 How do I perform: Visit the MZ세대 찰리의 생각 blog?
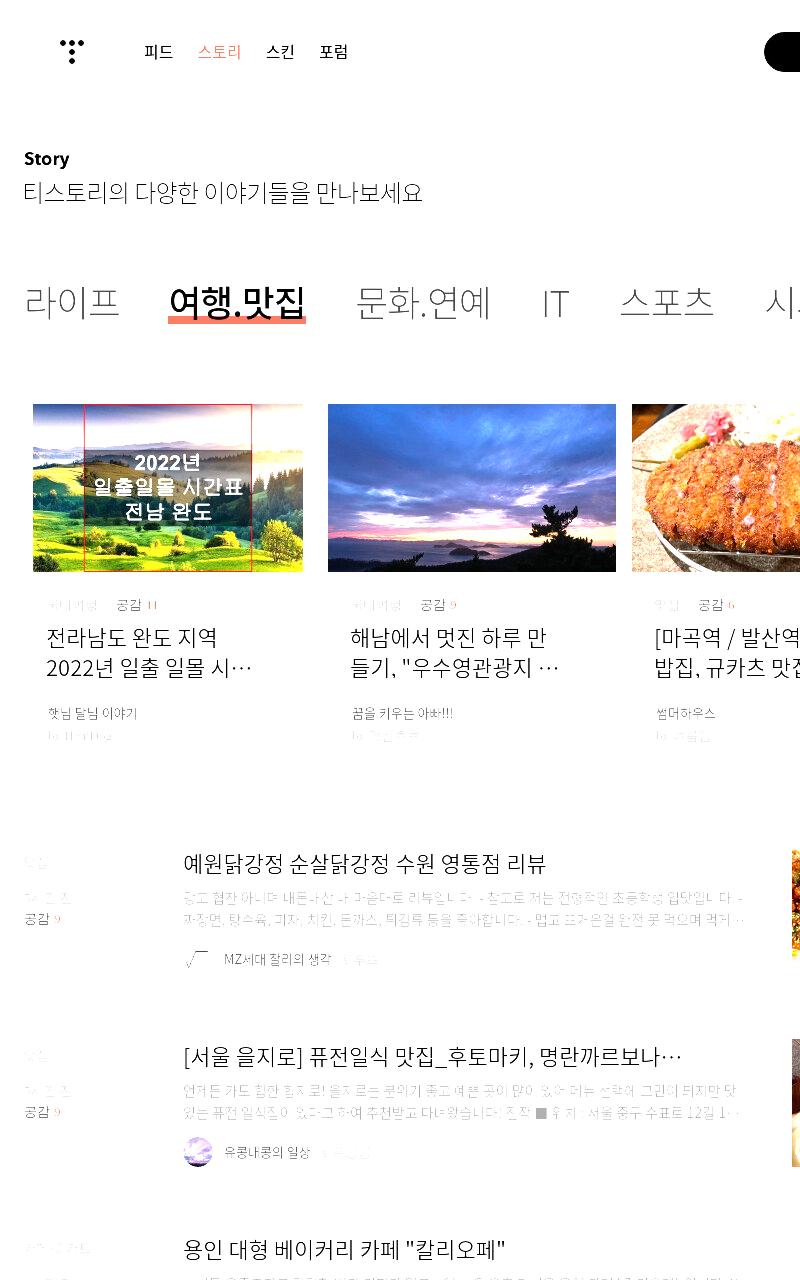coord(277,959)
